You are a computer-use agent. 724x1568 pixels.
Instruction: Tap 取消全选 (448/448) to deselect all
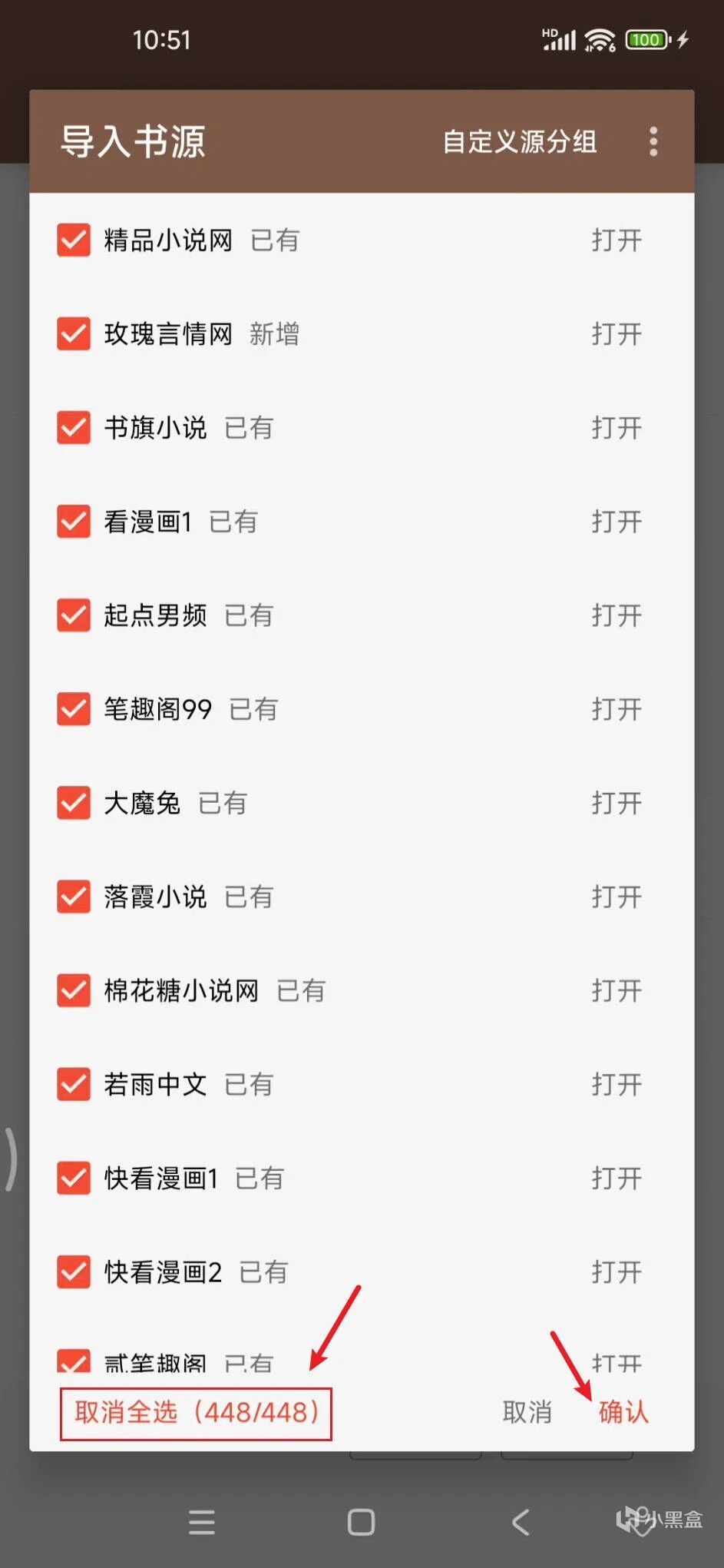pyautogui.click(x=196, y=1412)
